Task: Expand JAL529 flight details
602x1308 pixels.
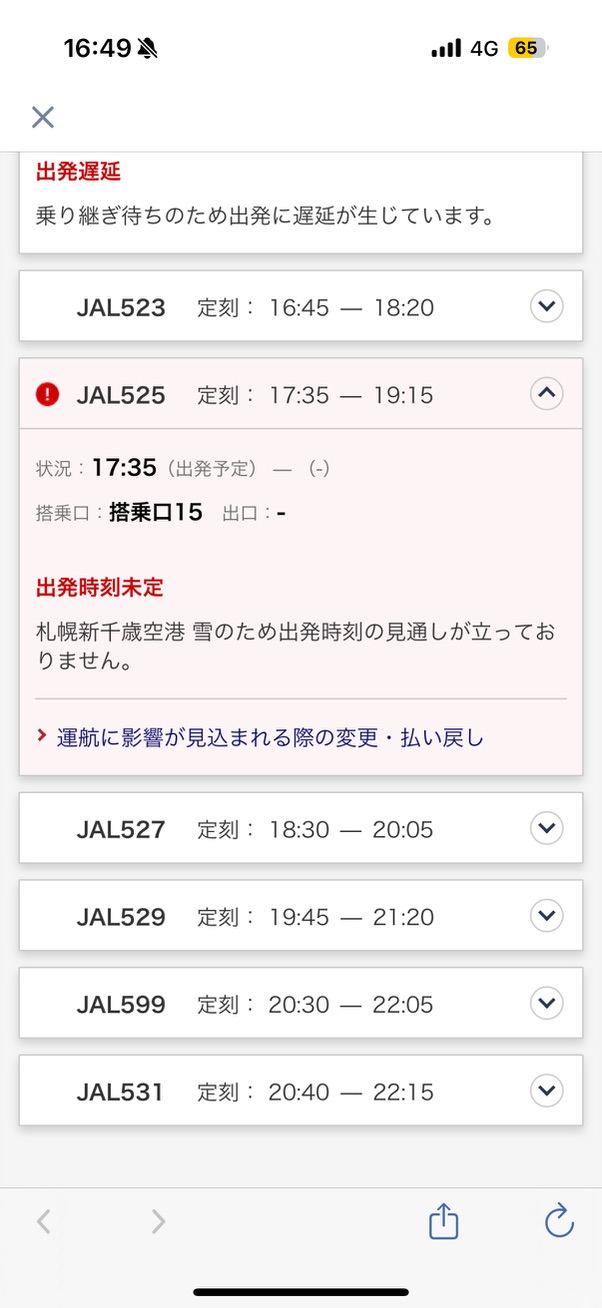Action: click(x=546, y=916)
